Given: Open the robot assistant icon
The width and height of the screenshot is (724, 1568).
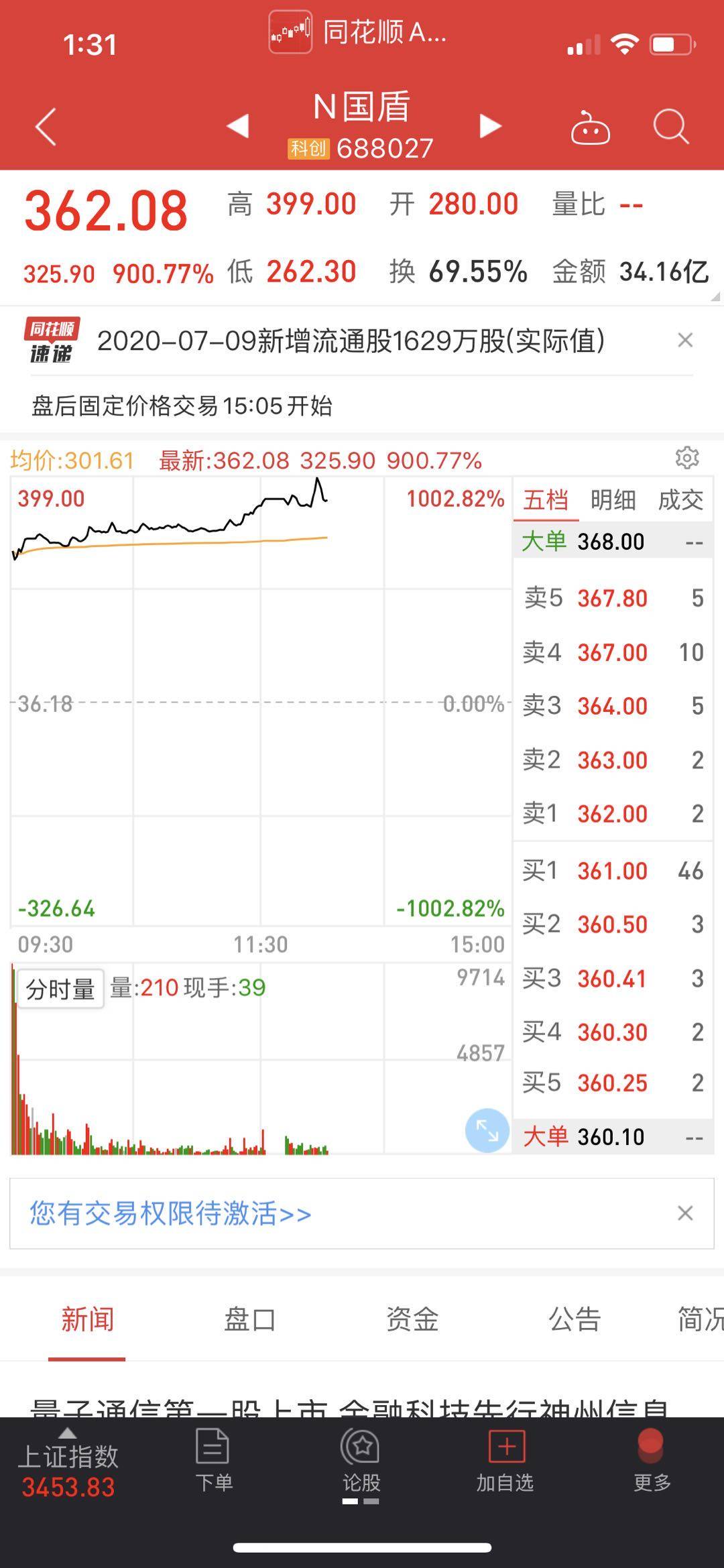Looking at the screenshot, I should (x=590, y=127).
